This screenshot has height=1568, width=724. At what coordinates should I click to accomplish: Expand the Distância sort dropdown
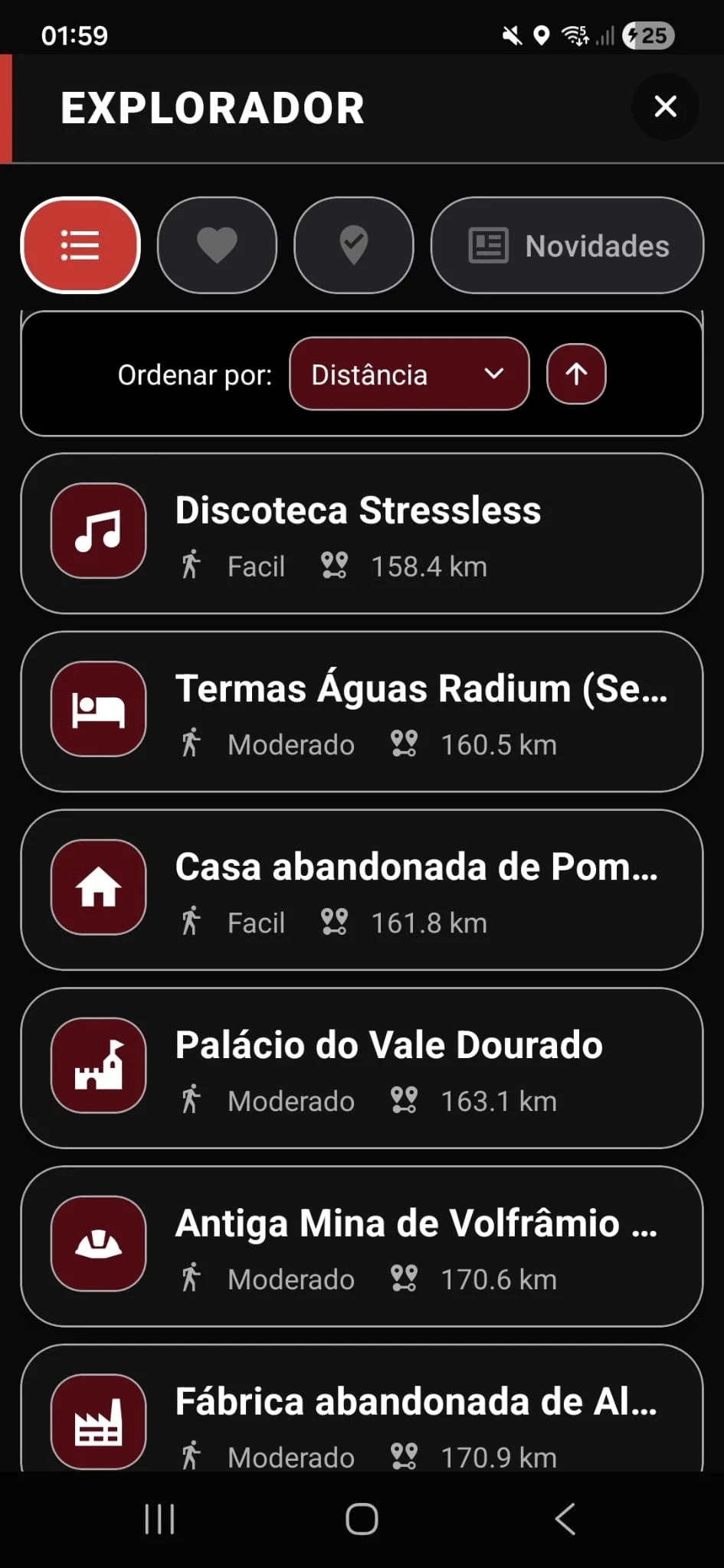[x=409, y=374]
